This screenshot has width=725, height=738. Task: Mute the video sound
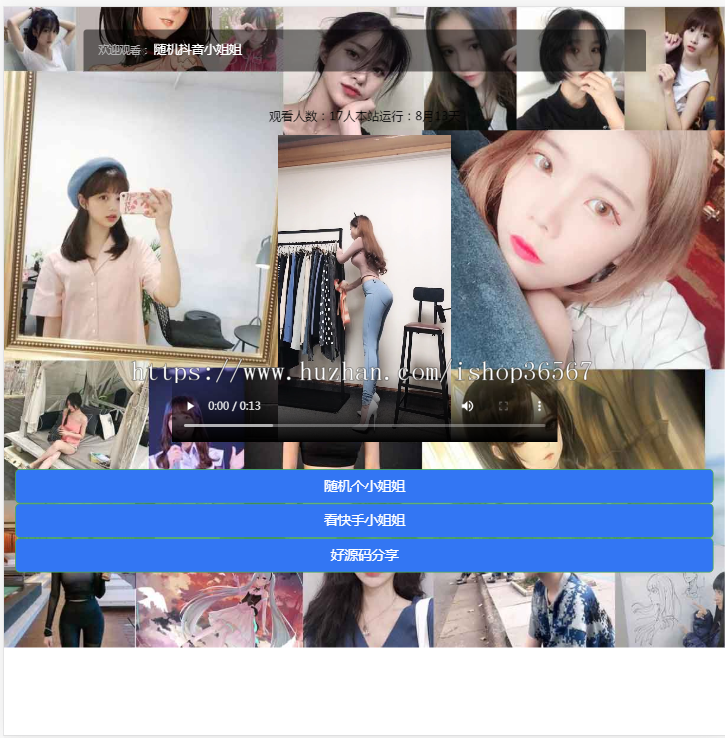(x=467, y=406)
